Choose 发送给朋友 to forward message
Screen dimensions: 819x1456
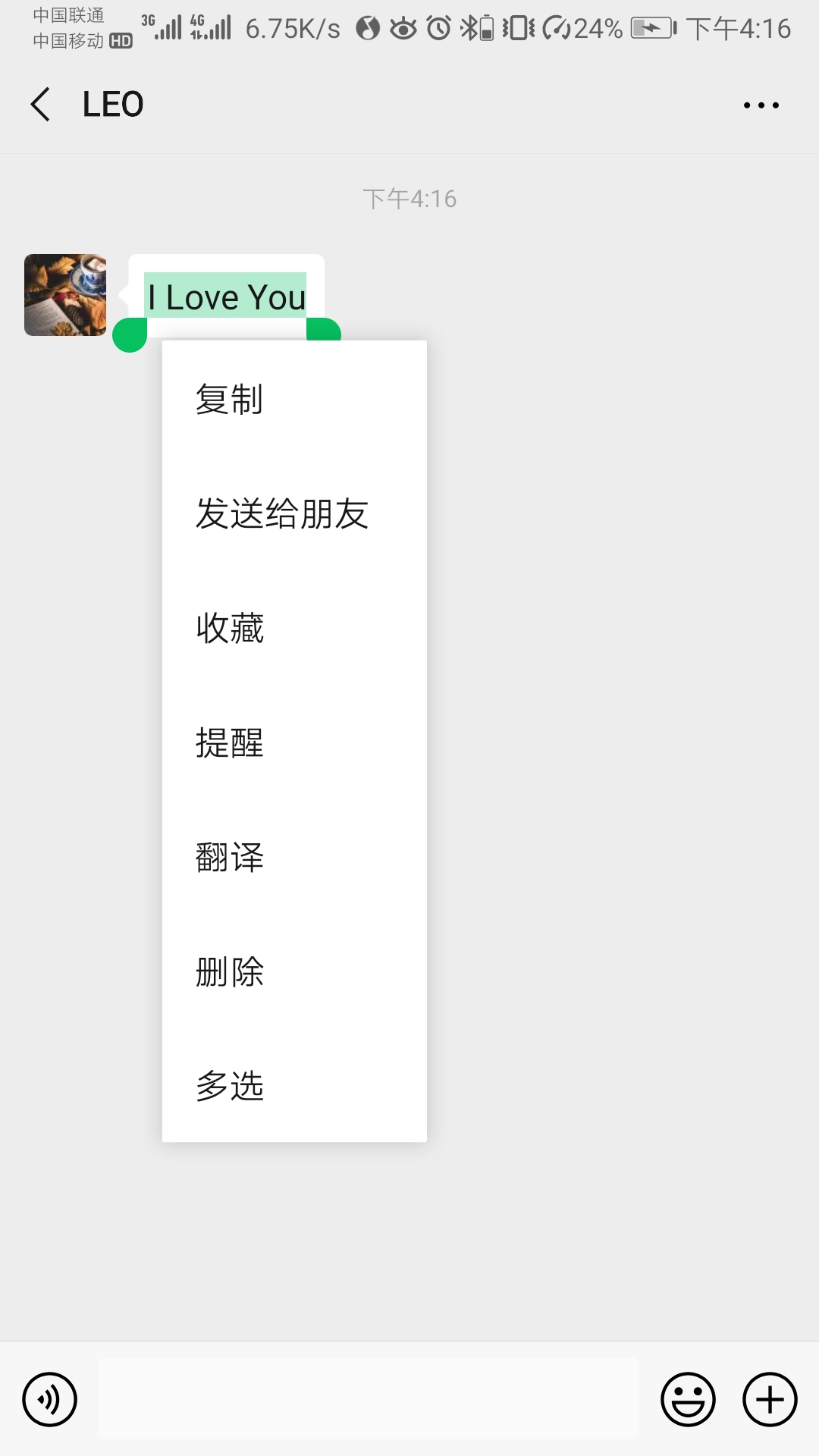click(282, 513)
